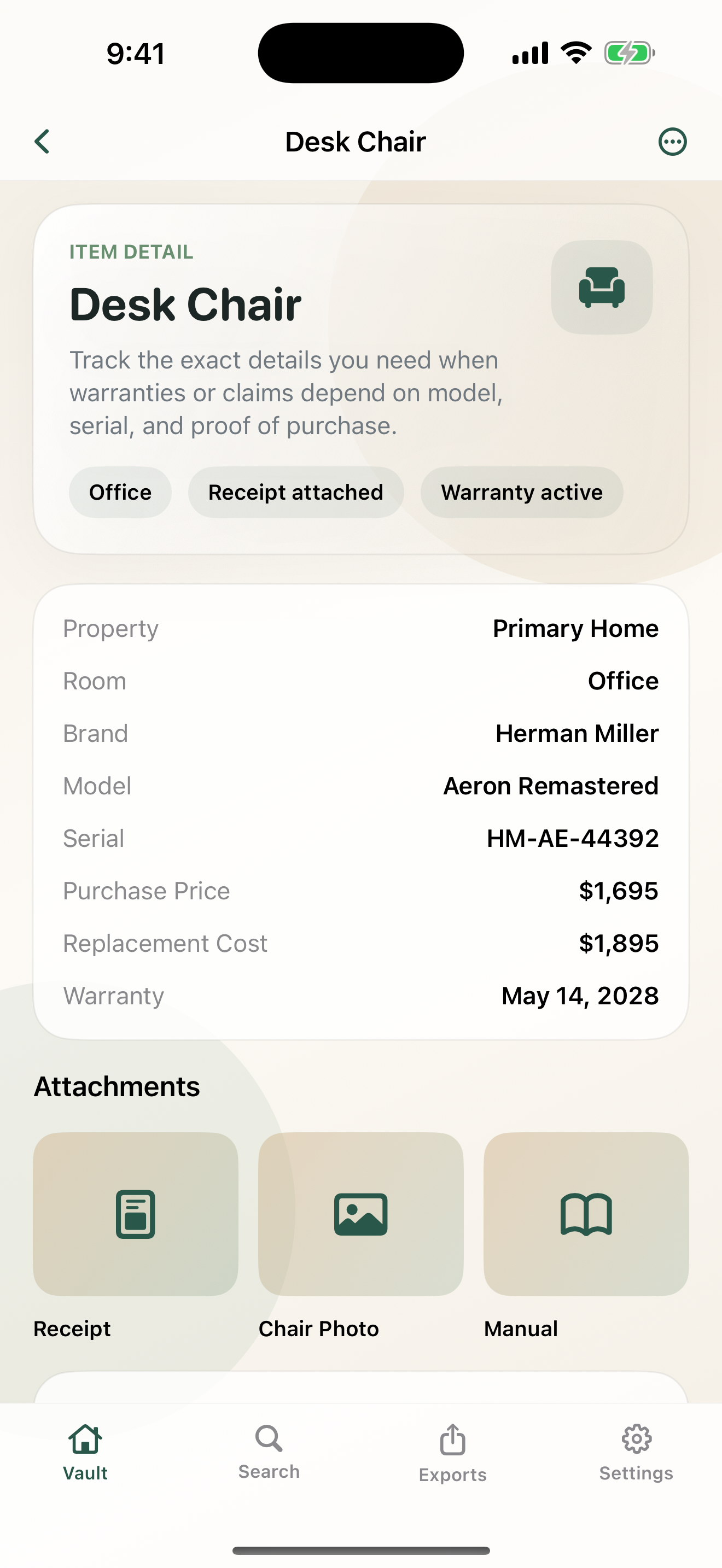
Task: Select the Herman Miller brand value
Action: [x=577, y=733]
